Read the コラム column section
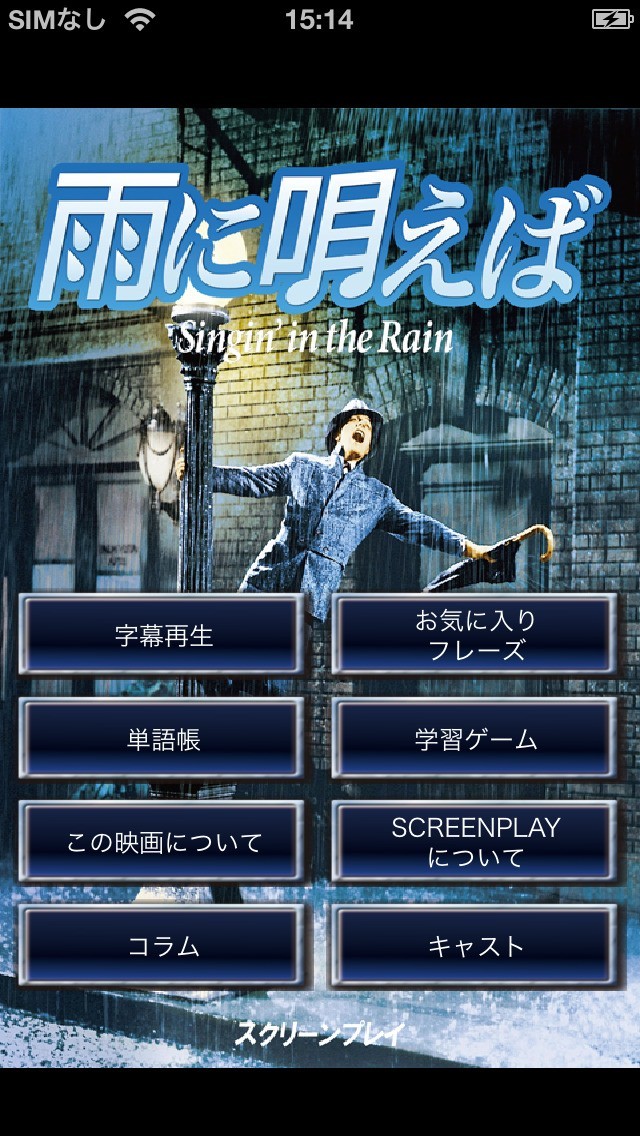Viewport: 640px width, 1136px height. [161, 946]
